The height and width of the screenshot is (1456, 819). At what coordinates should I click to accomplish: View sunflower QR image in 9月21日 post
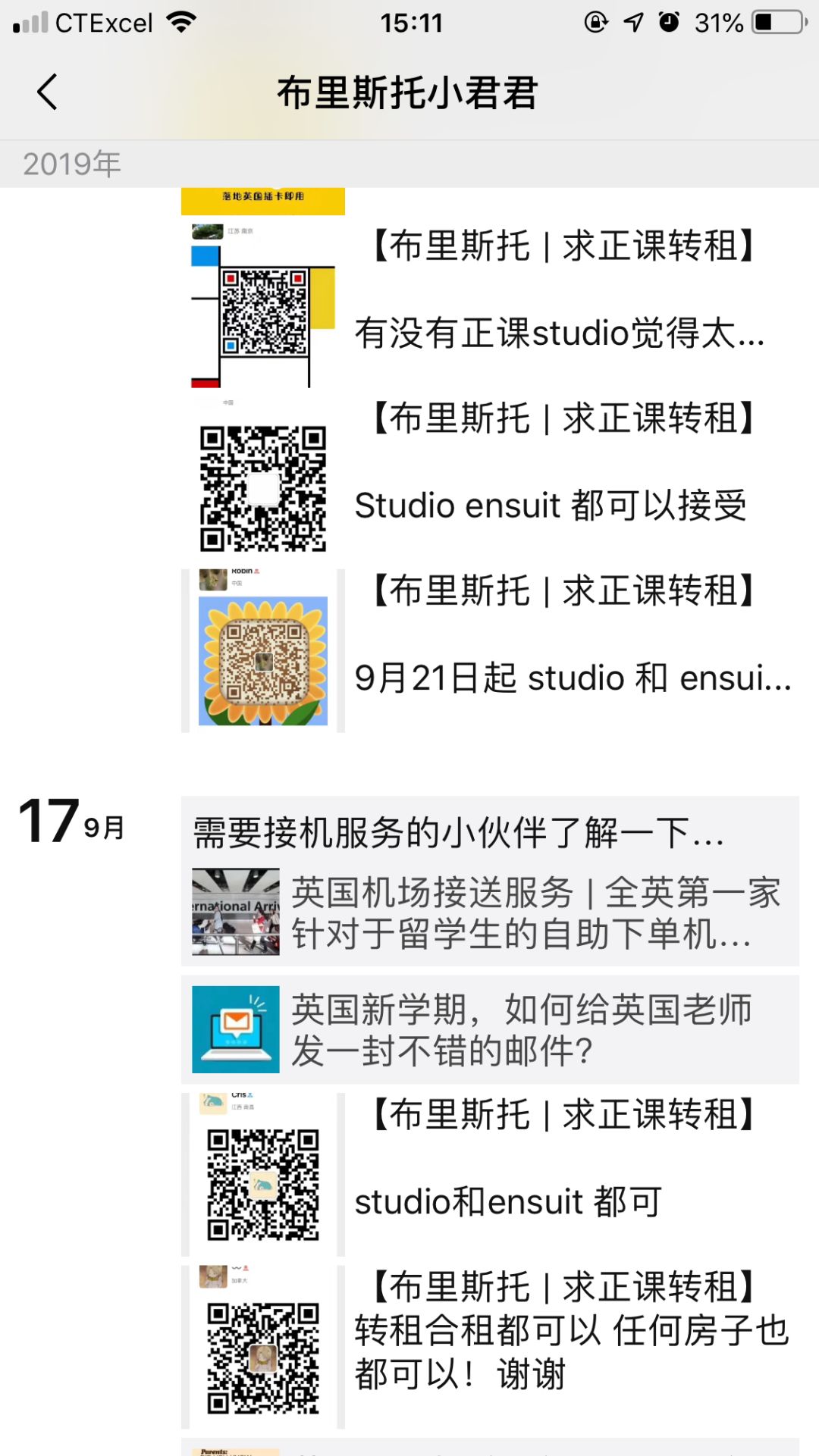pos(263,659)
